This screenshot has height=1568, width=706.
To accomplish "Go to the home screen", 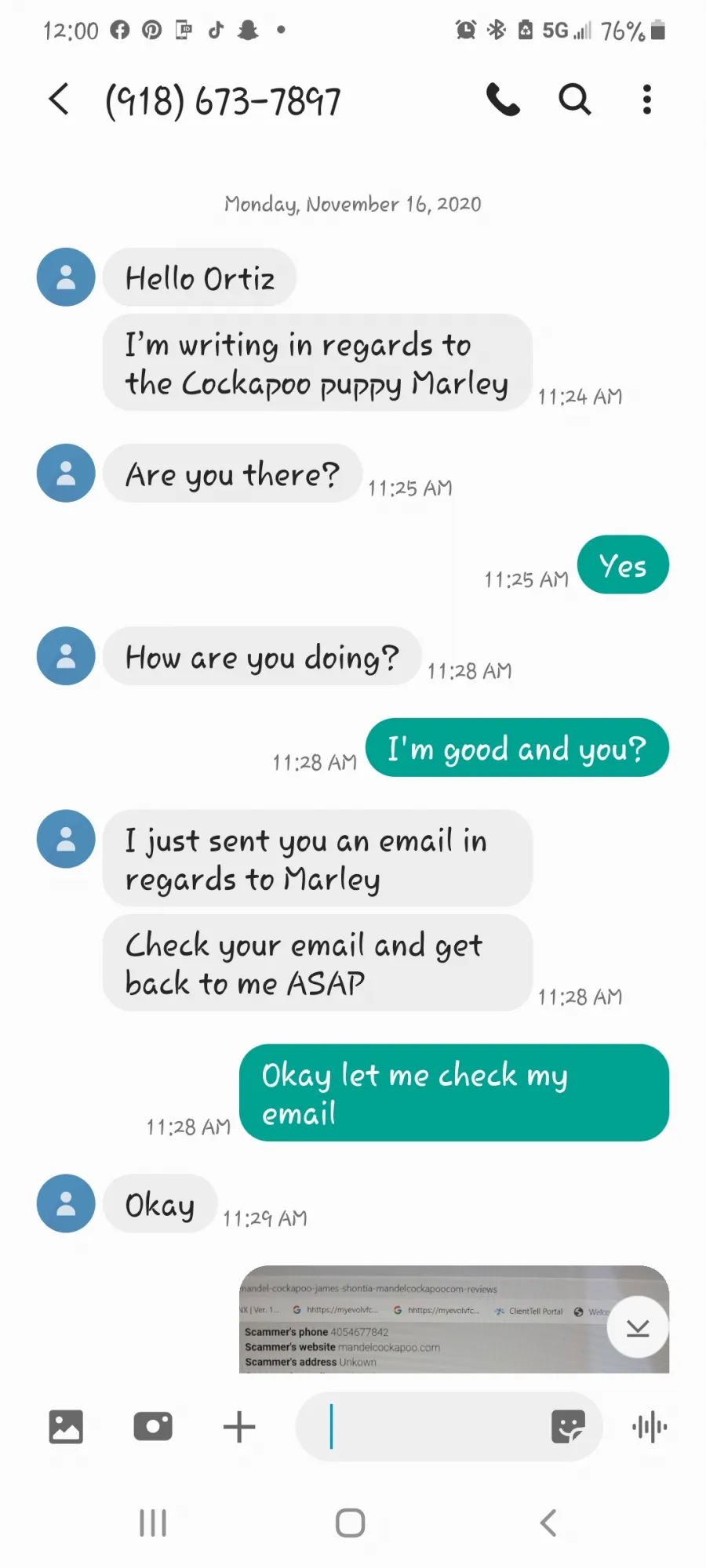I will pos(350,1523).
